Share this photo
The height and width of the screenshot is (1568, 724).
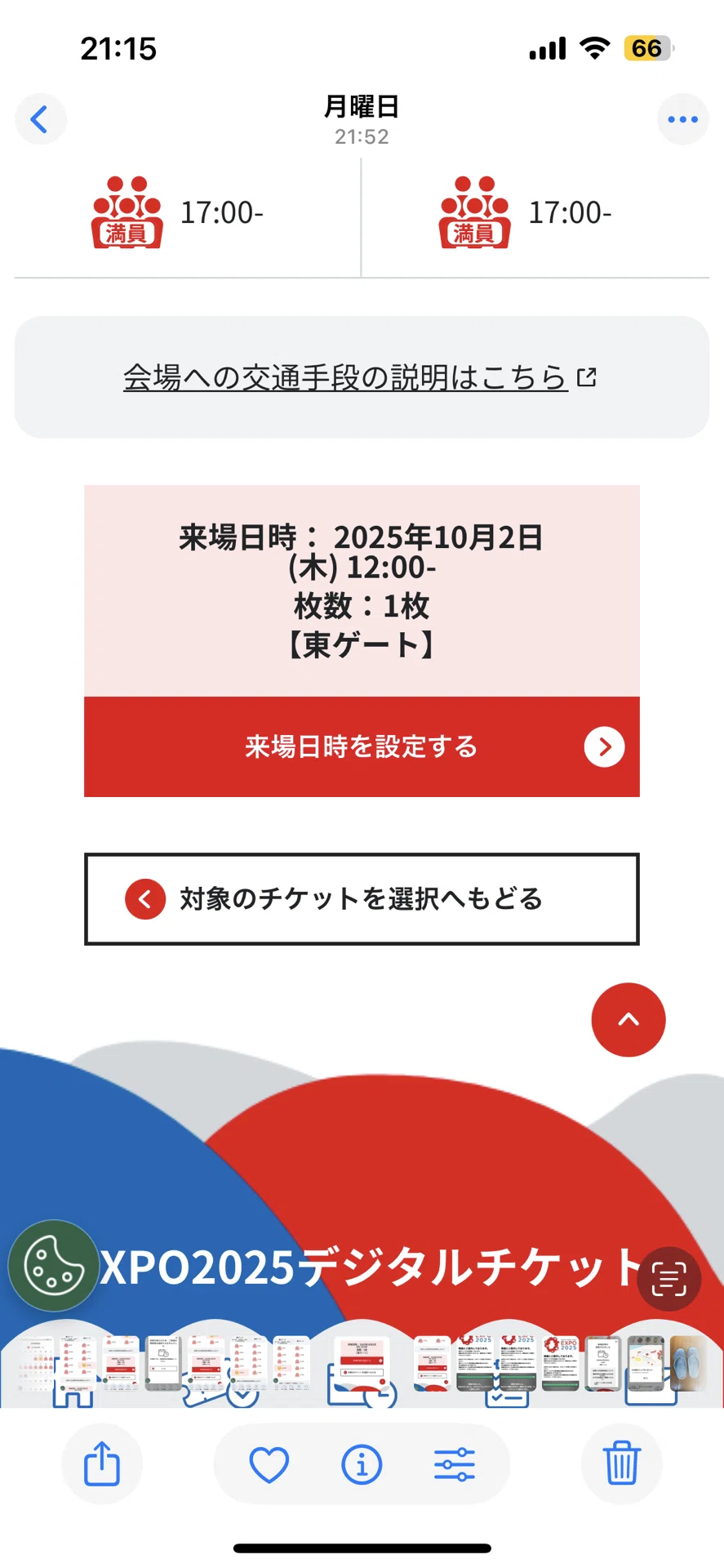(x=102, y=1463)
